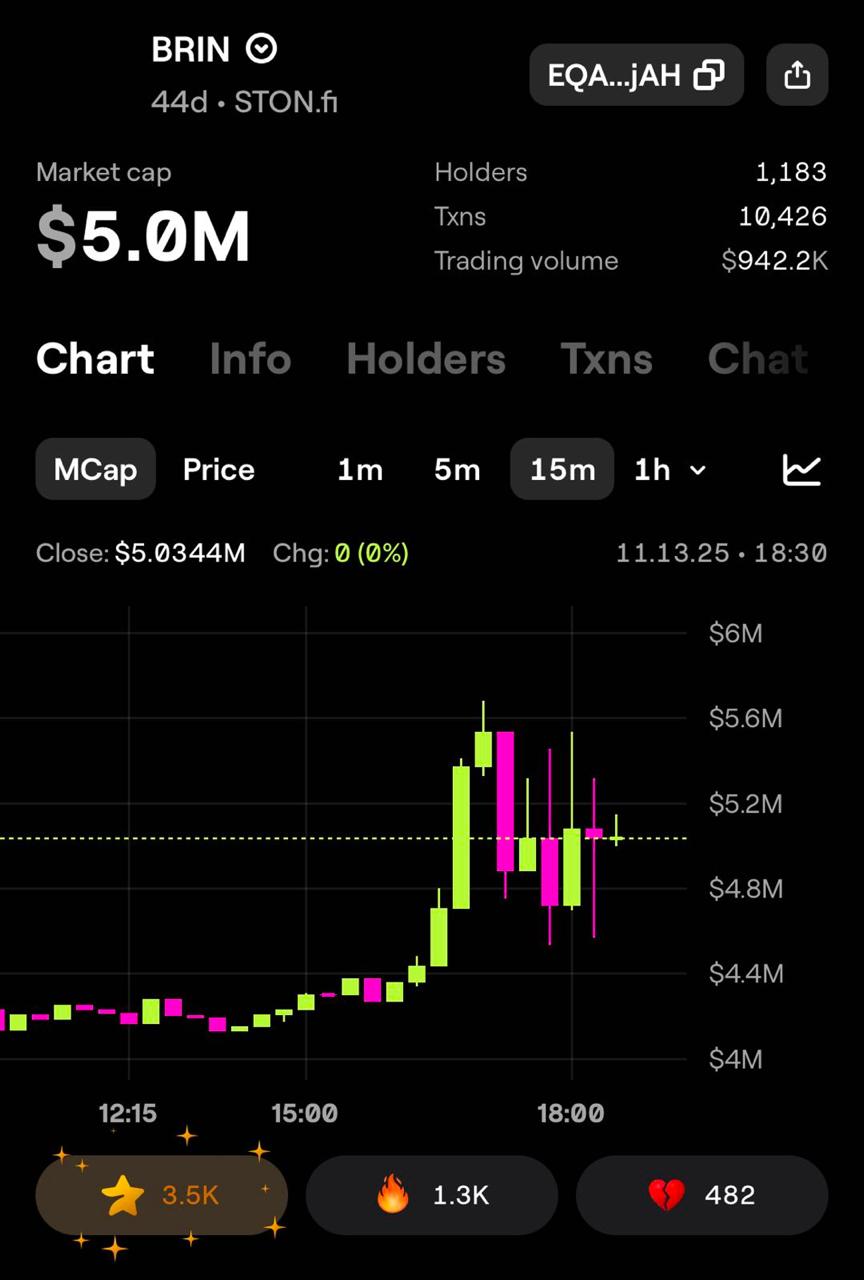View the Txns tab
The image size is (864, 1280).
pyautogui.click(x=606, y=359)
